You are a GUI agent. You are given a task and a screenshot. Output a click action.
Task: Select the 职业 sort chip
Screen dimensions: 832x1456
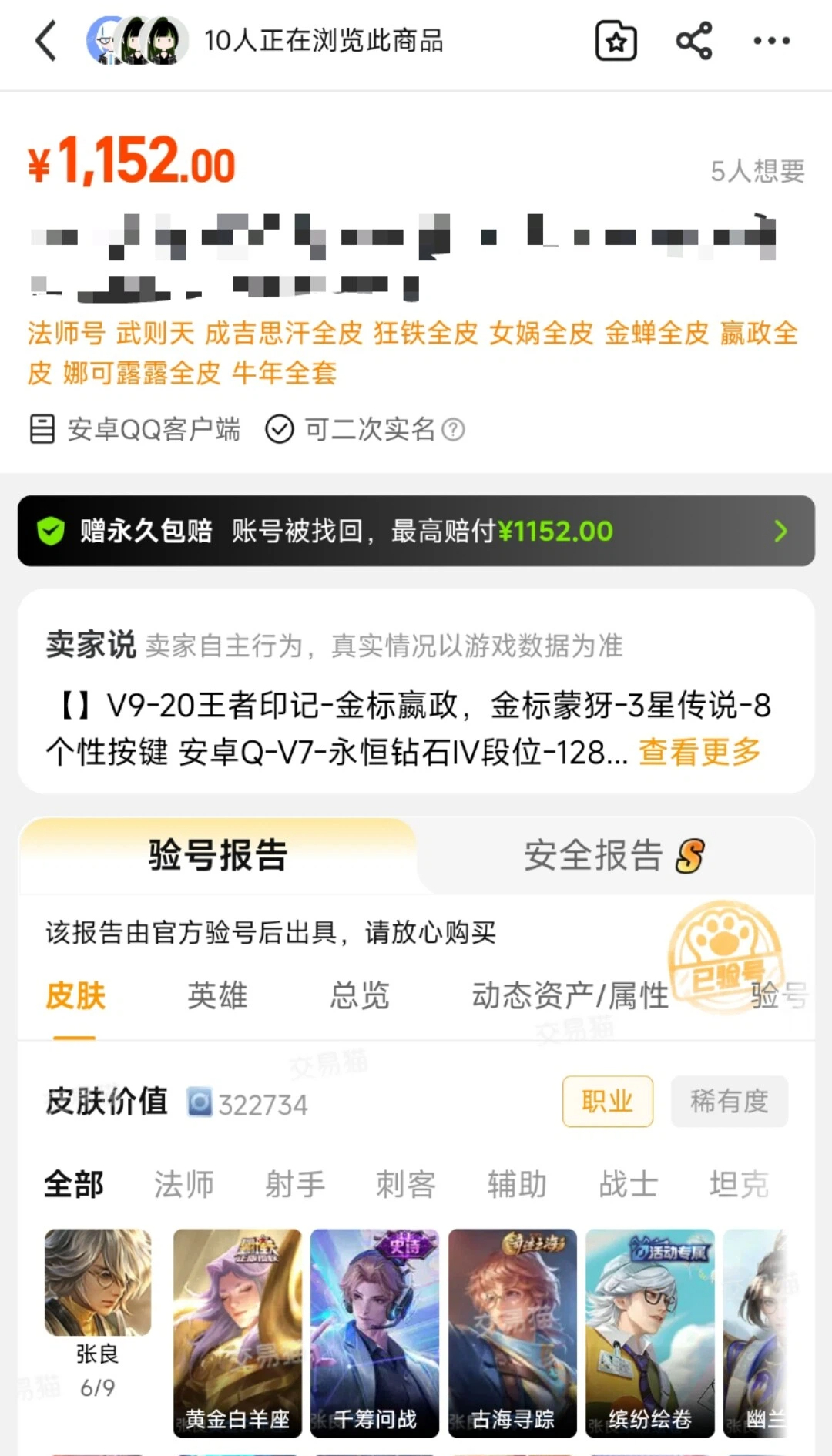click(608, 1102)
